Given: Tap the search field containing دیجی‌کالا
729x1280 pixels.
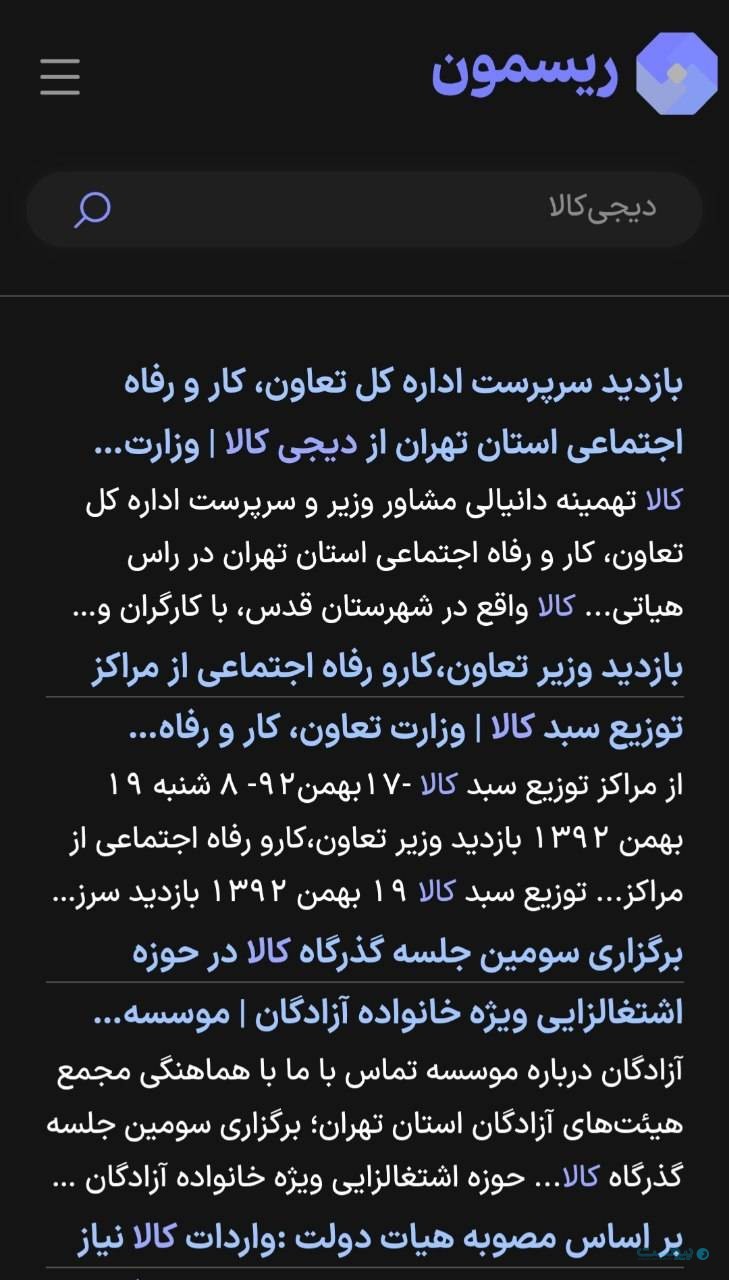Looking at the screenshot, I should (400, 208).
